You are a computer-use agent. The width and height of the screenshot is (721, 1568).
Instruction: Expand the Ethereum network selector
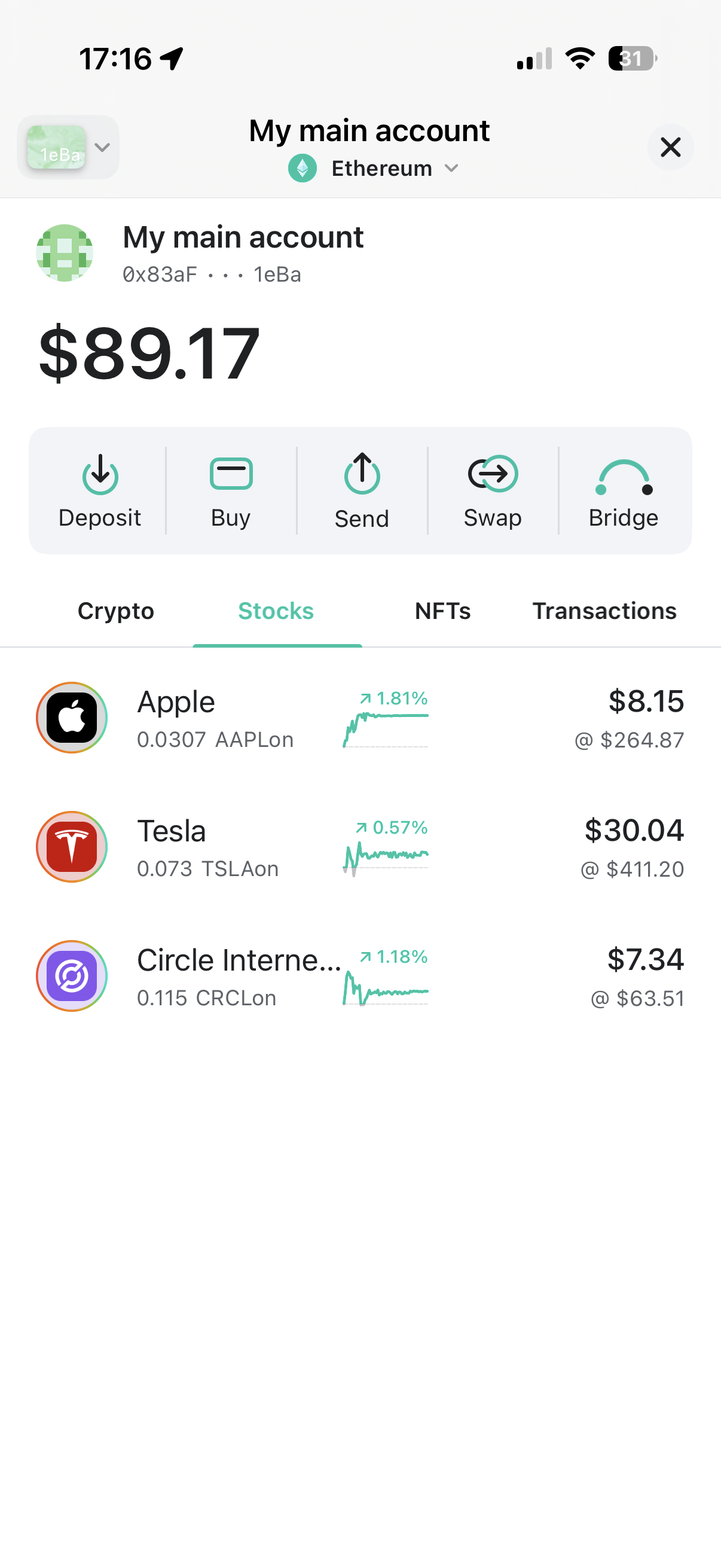coord(373,169)
